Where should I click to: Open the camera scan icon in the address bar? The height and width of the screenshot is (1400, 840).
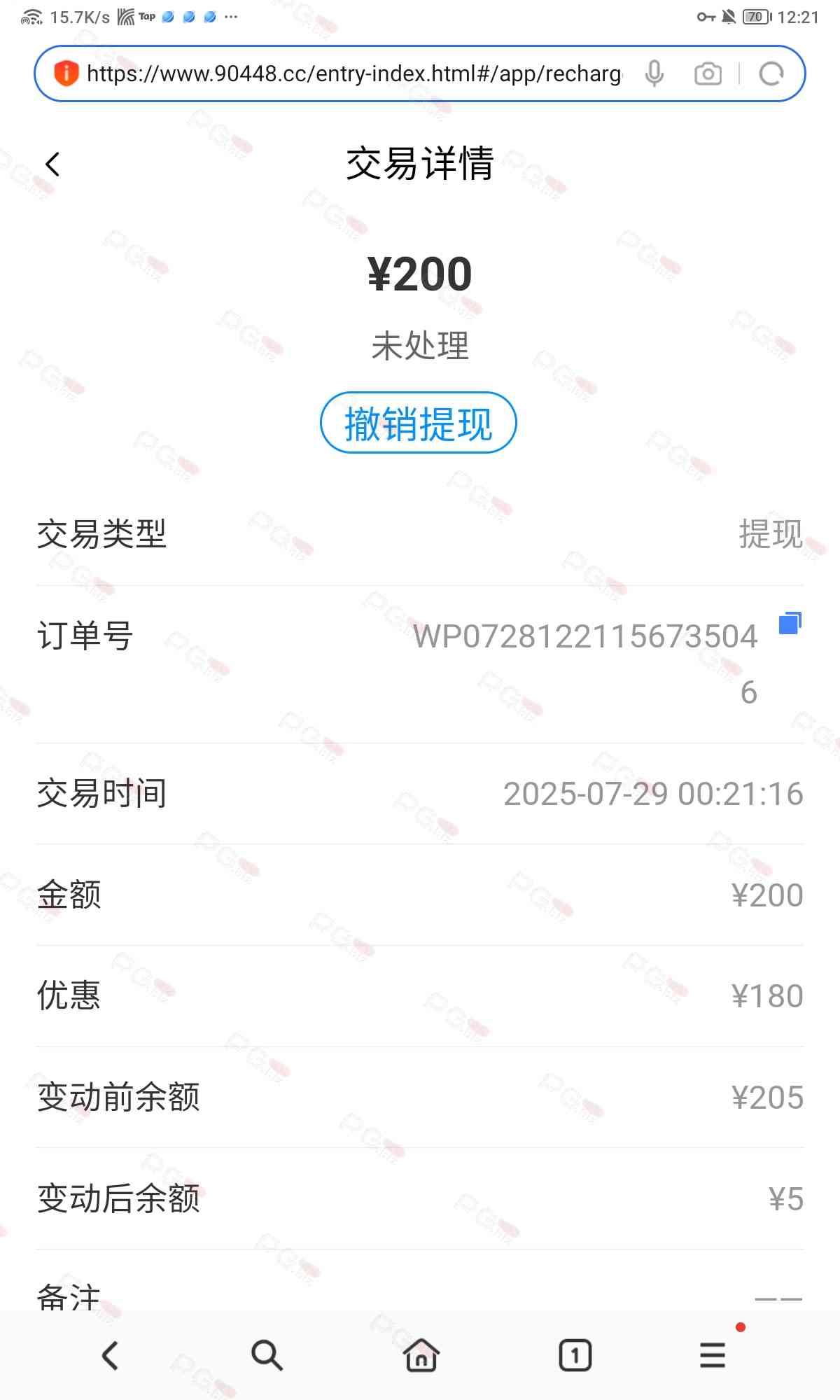click(708, 73)
